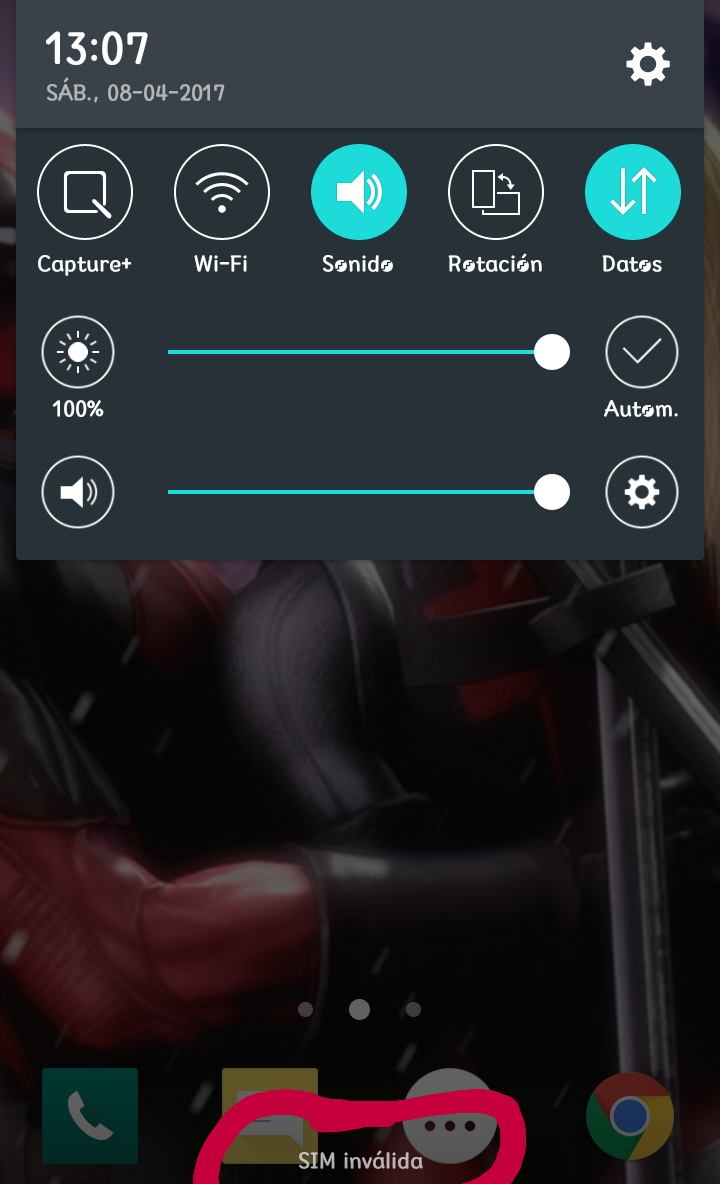
Task: Open sound settings gear beside volume
Action: click(x=642, y=492)
